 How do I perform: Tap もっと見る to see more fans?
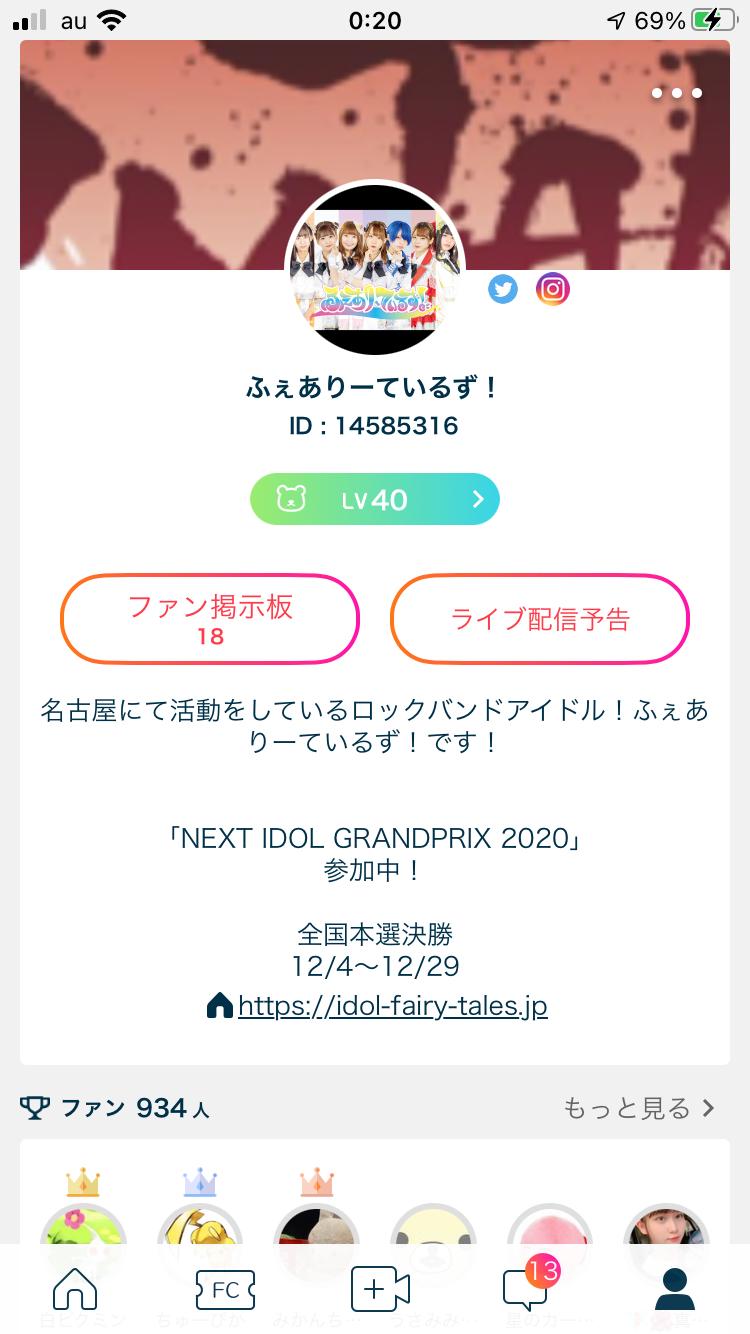tap(639, 1108)
